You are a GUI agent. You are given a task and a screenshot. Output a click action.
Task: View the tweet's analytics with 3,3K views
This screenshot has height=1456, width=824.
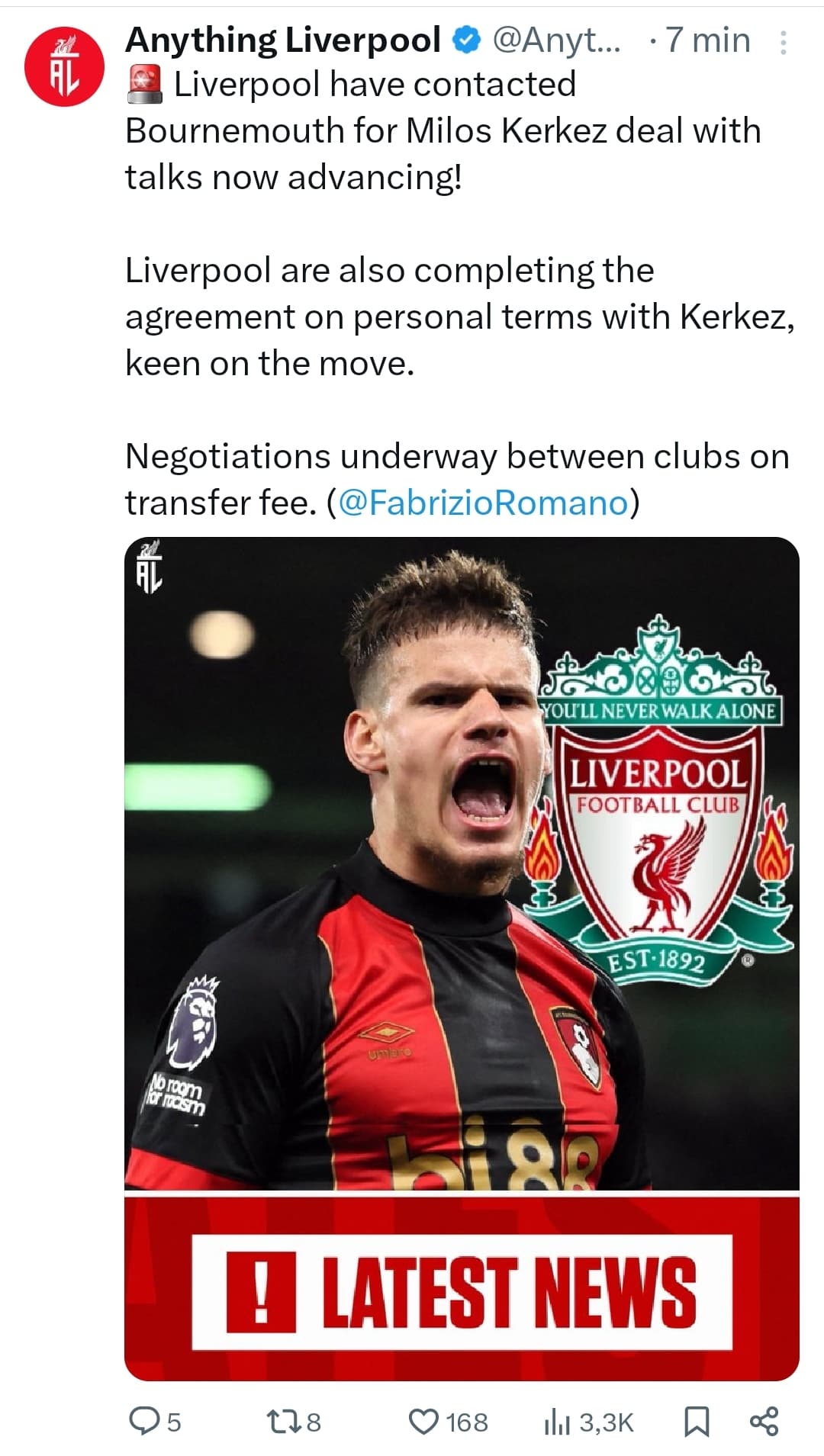point(558,1421)
